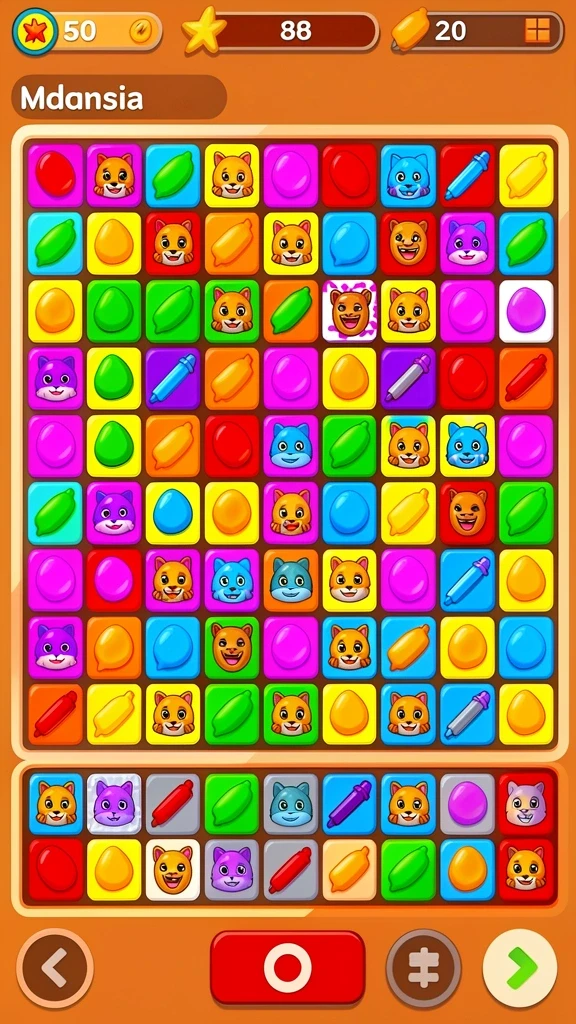This screenshot has height=1024, width=576.
Task: Select the white board tile with the purple egg
Action: coord(526,311)
